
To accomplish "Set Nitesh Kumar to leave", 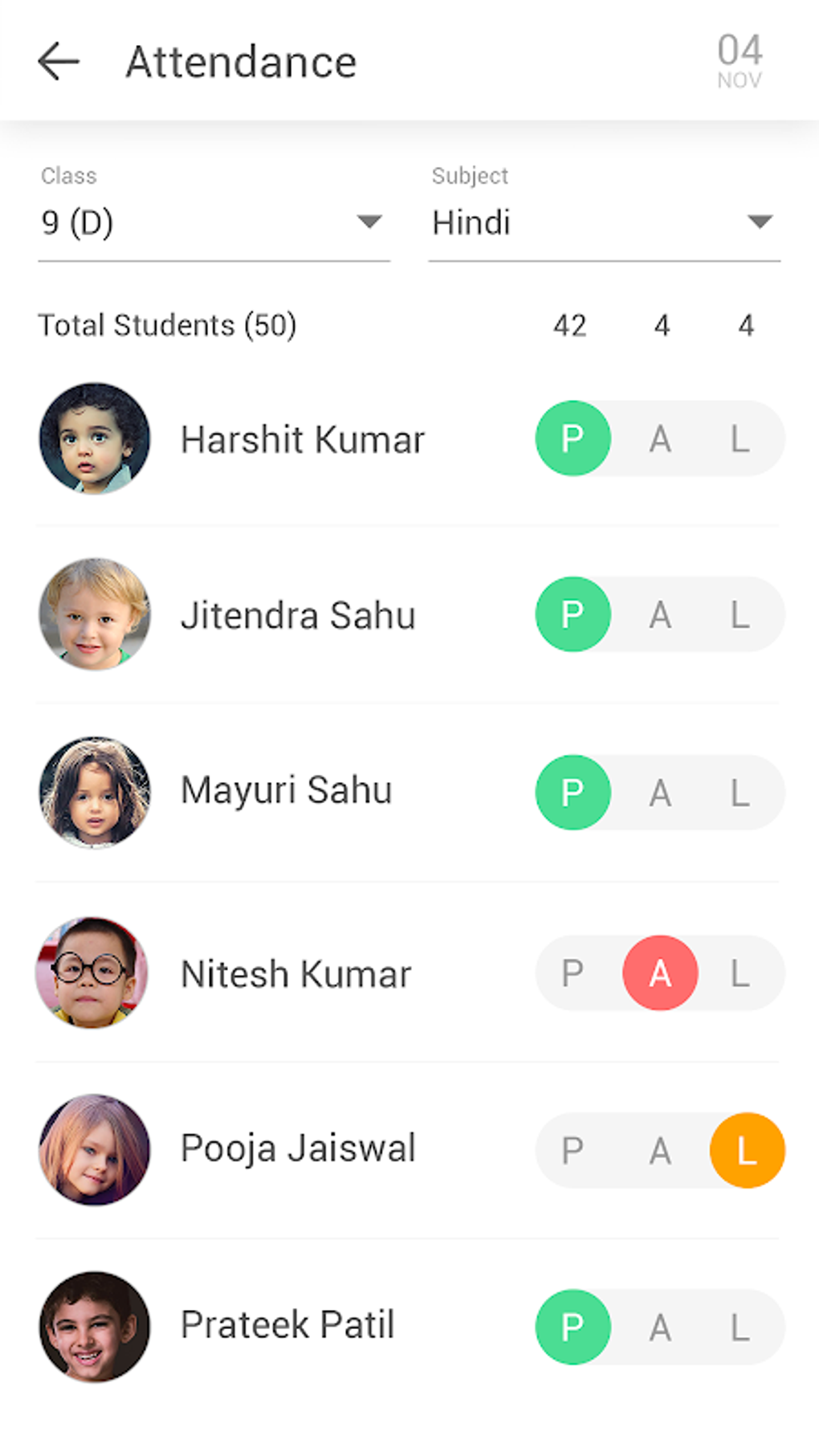I will pos(740,973).
